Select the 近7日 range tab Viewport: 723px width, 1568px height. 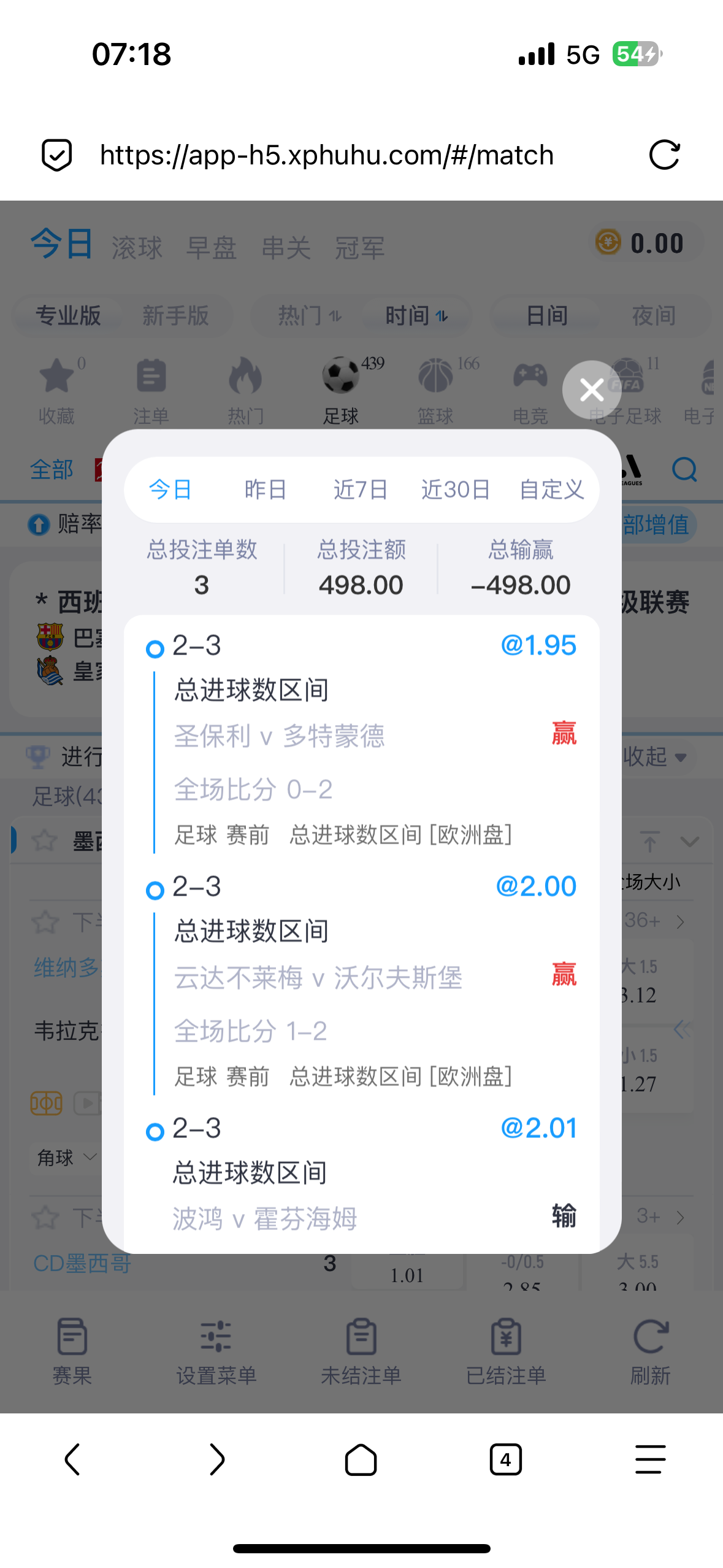(x=361, y=490)
